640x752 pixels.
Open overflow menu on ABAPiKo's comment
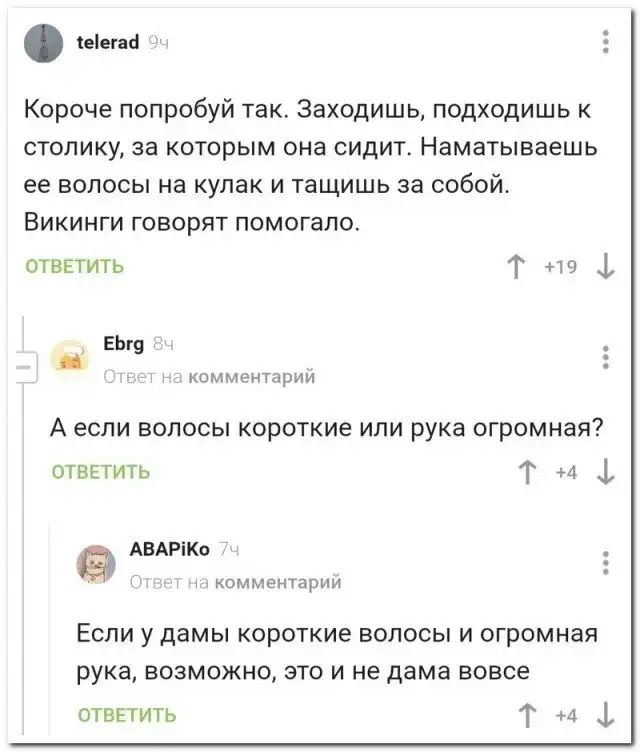pos(606,562)
